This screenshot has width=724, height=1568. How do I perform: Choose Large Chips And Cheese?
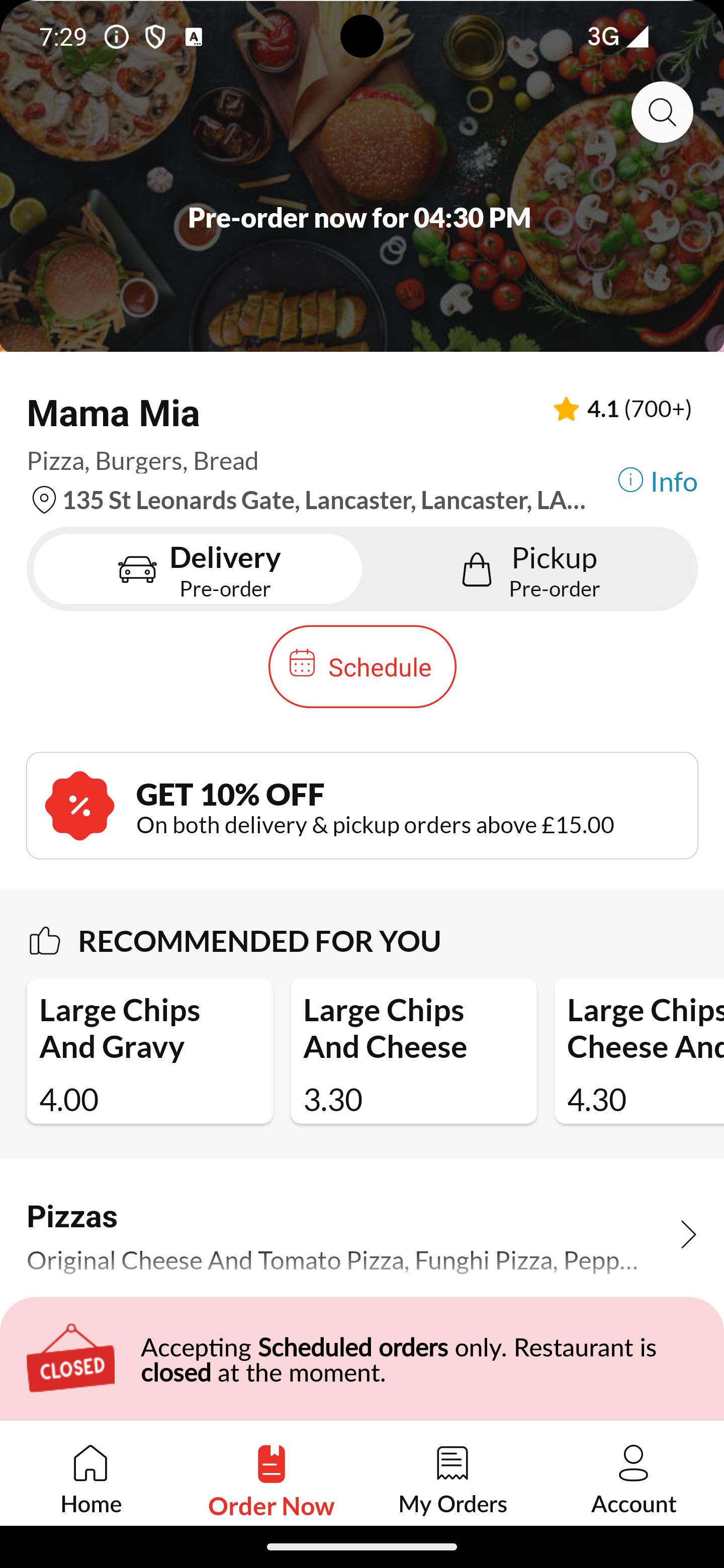413,1050
